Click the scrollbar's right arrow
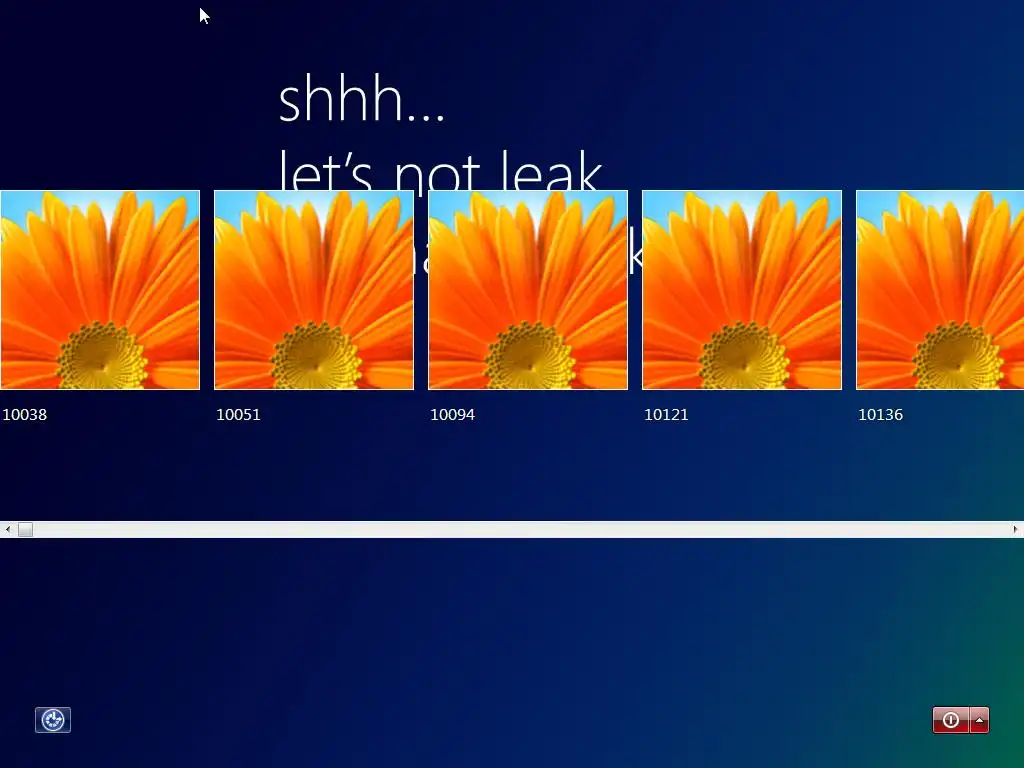 [1016, 529]
